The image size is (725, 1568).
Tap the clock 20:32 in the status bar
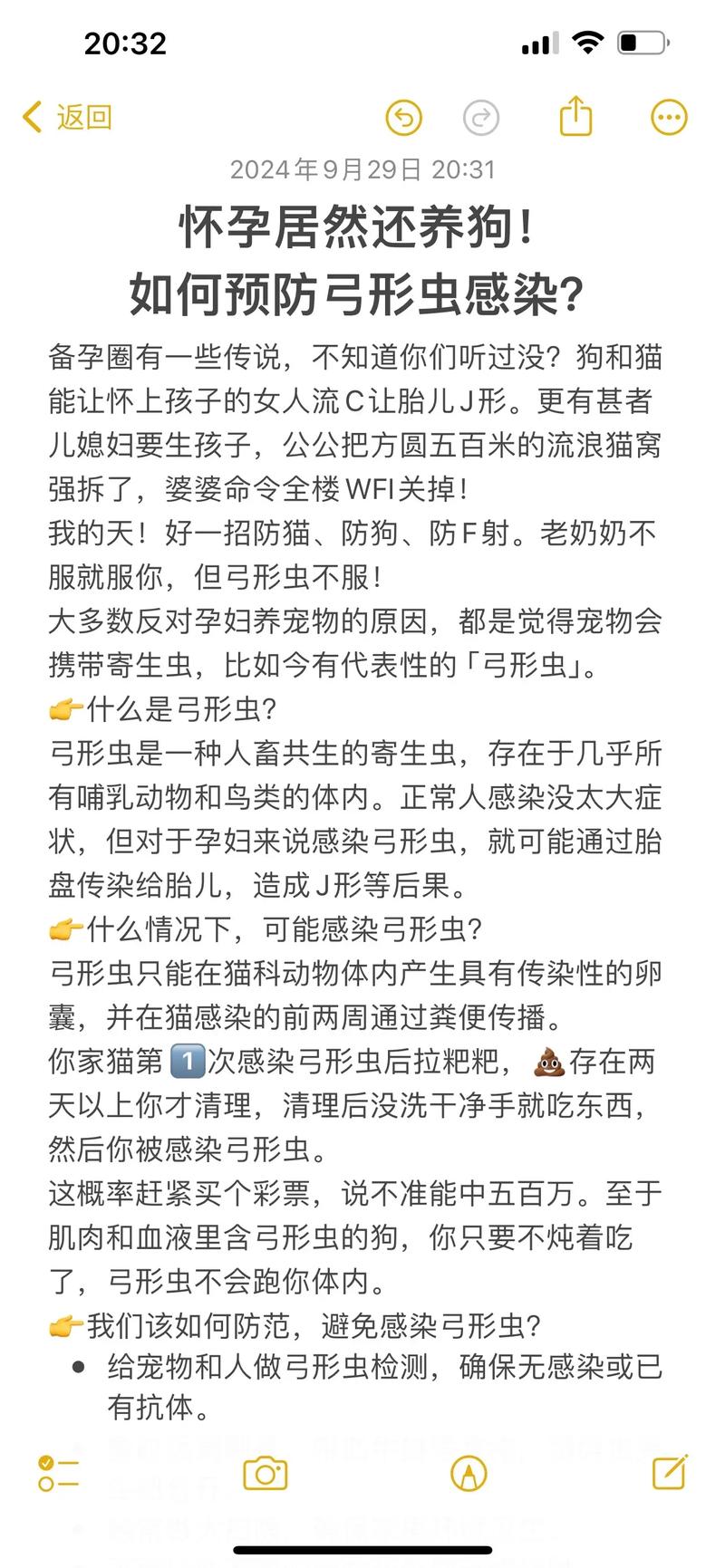click(x=122, y=43)
